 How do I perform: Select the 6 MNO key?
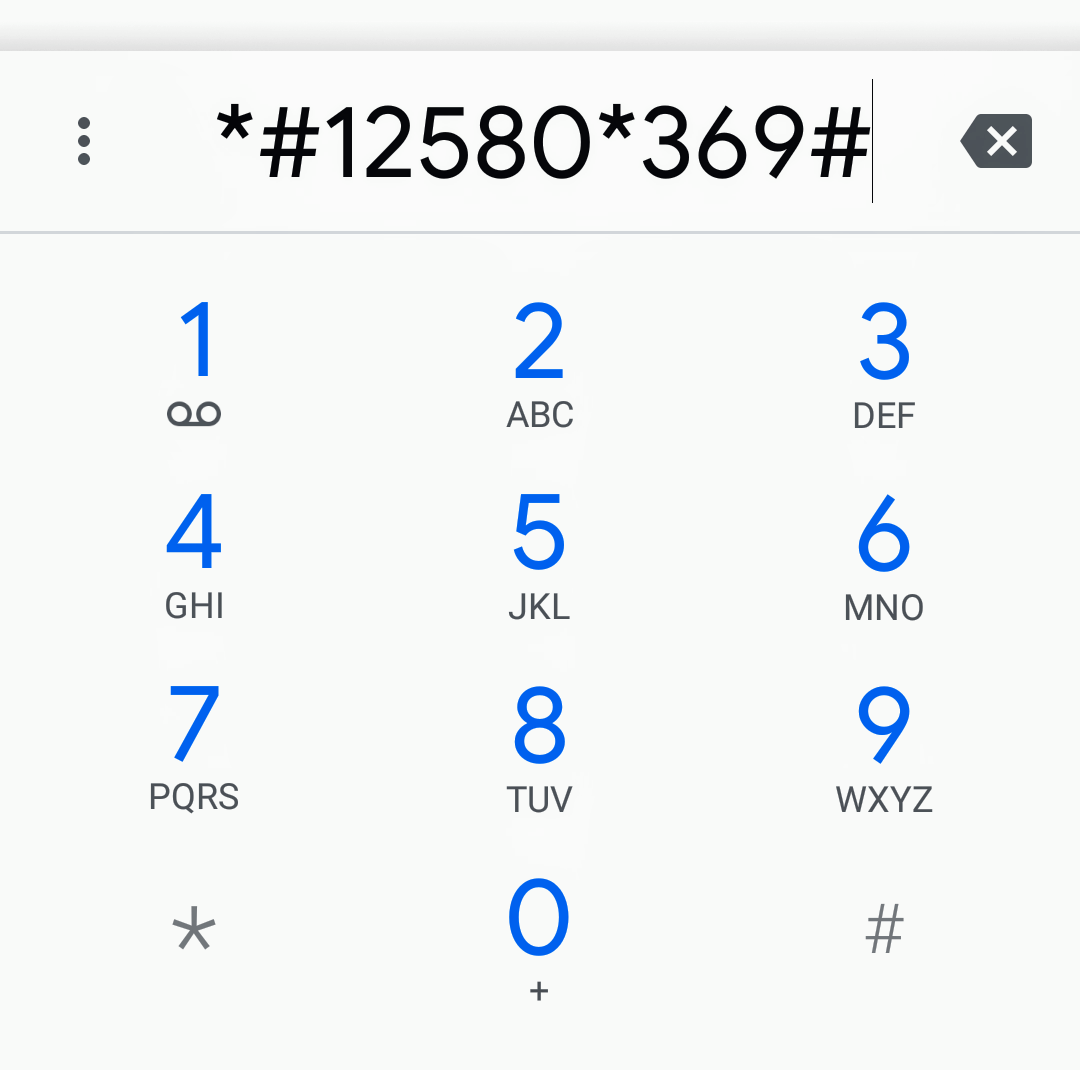coord(884,555)
